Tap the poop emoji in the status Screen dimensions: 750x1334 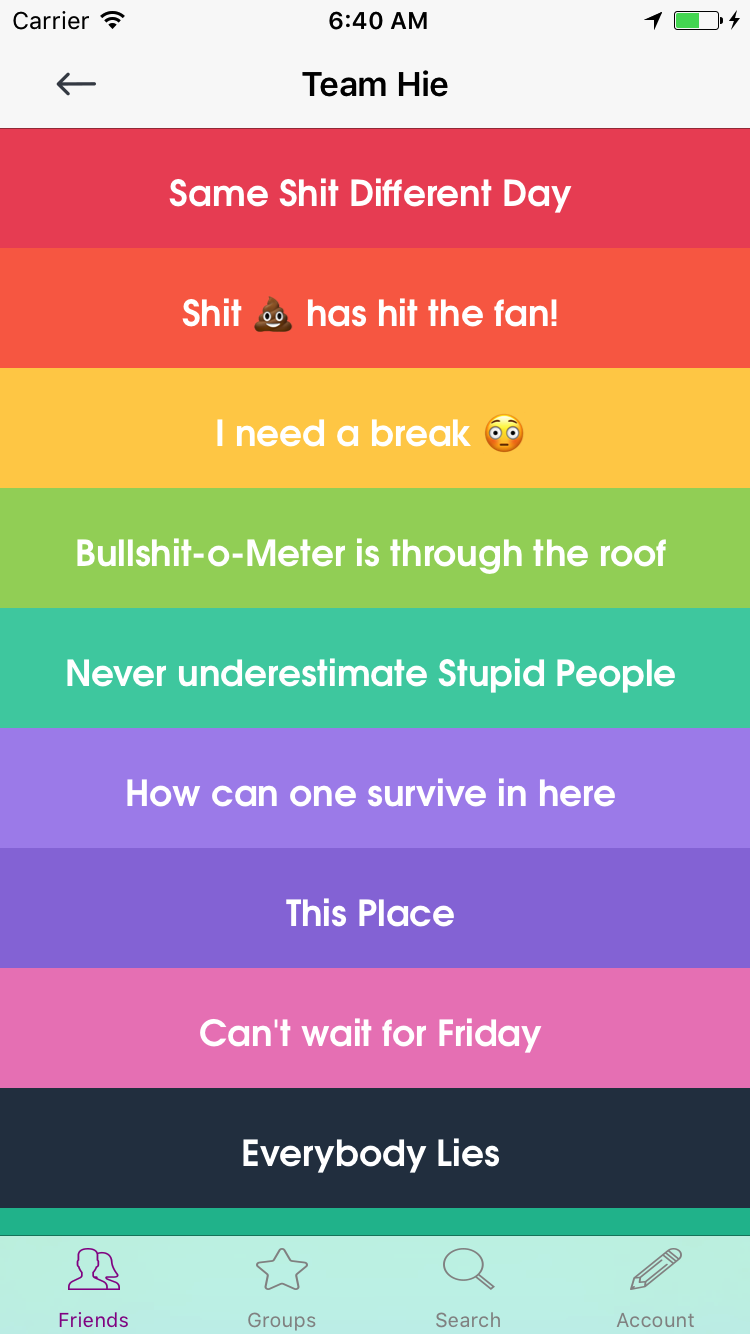[x=268, y=312]
